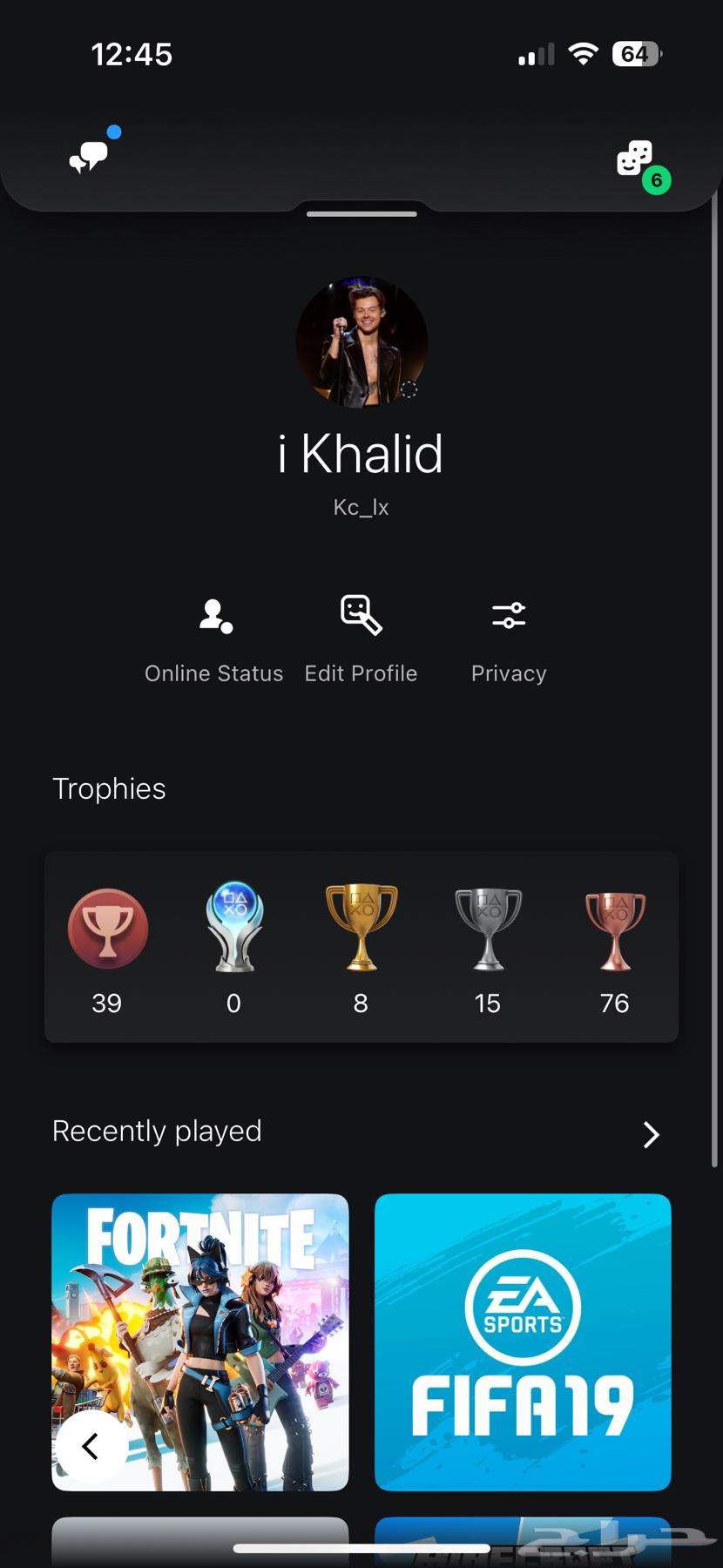Screen dimensions: 723x1568
Task: View the trophies summary card
Action: pos(361,947)
